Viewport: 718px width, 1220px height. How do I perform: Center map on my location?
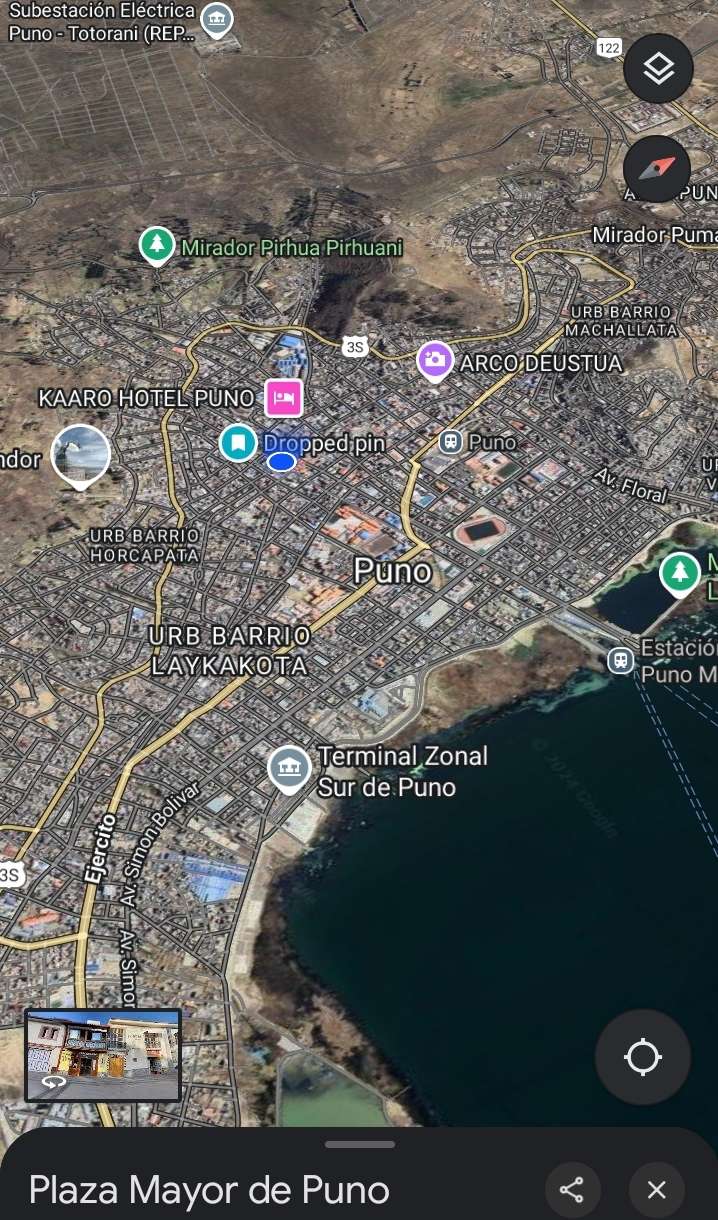pyautogui.click(x=642, y=1056)
